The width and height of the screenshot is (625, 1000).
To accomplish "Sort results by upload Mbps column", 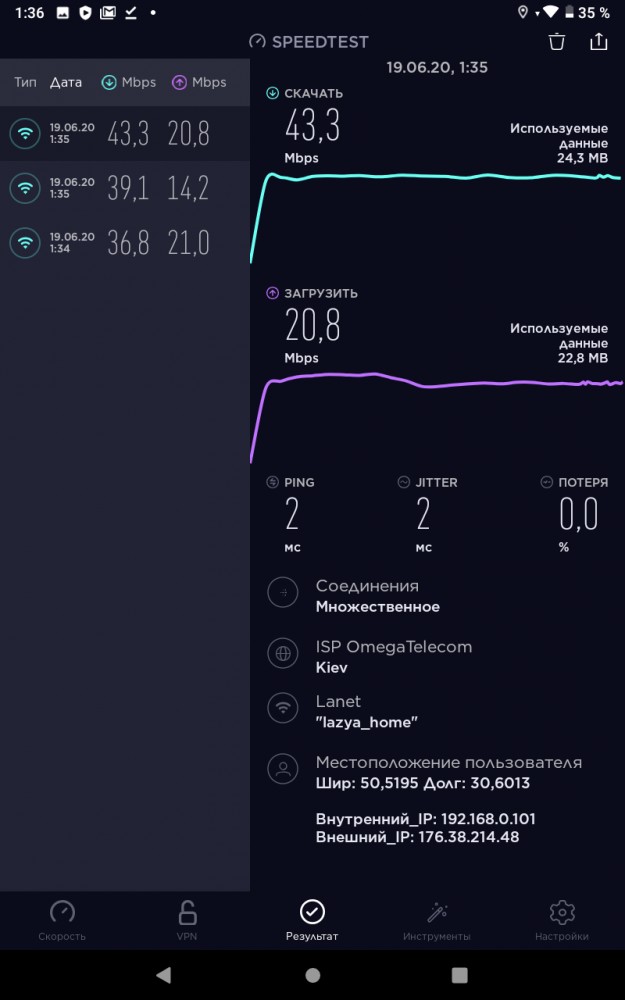I will pyautogui.click(x=199, y=82).
